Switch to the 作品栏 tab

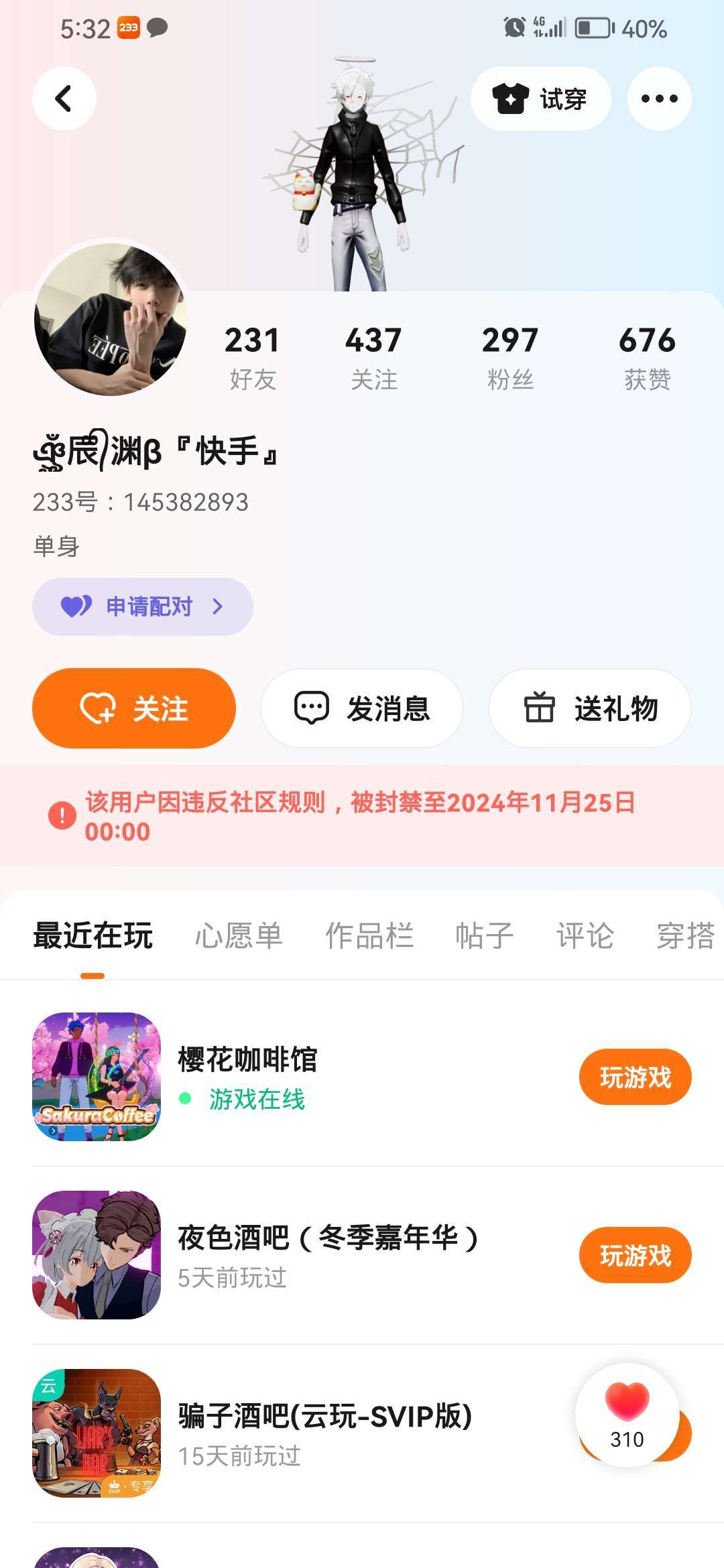[x=369, y=935]
